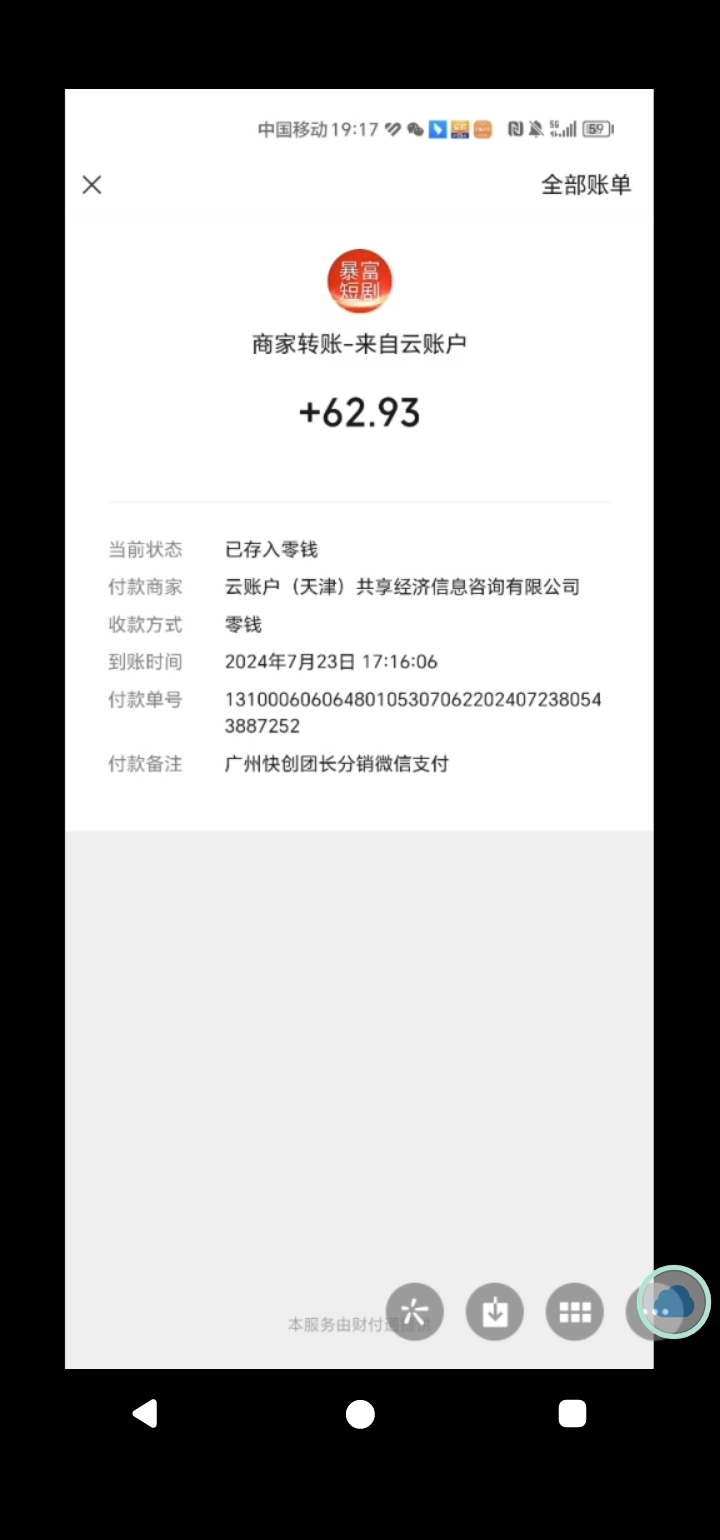Tap the 暴富短剧 merchant avatar
This screenshot has height=1540, width=720.
359,281
